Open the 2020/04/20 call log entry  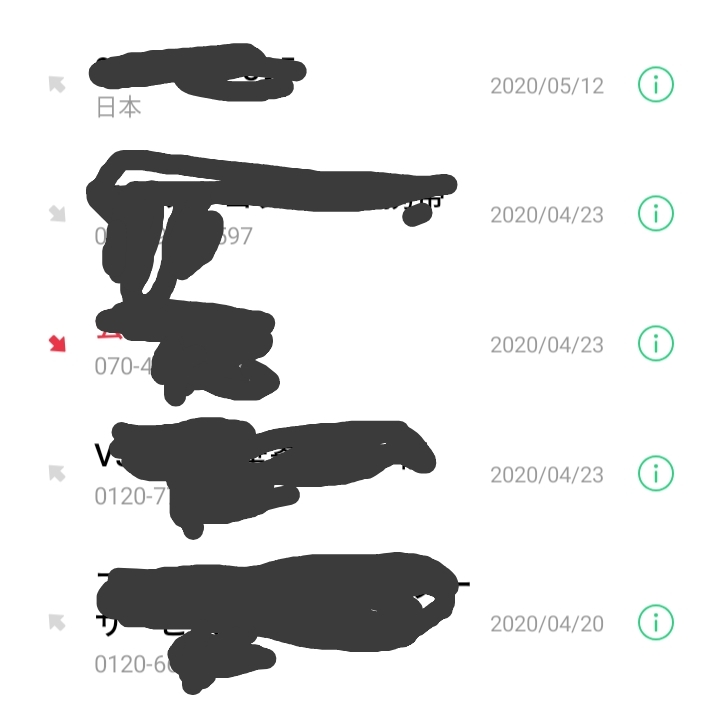300,622
